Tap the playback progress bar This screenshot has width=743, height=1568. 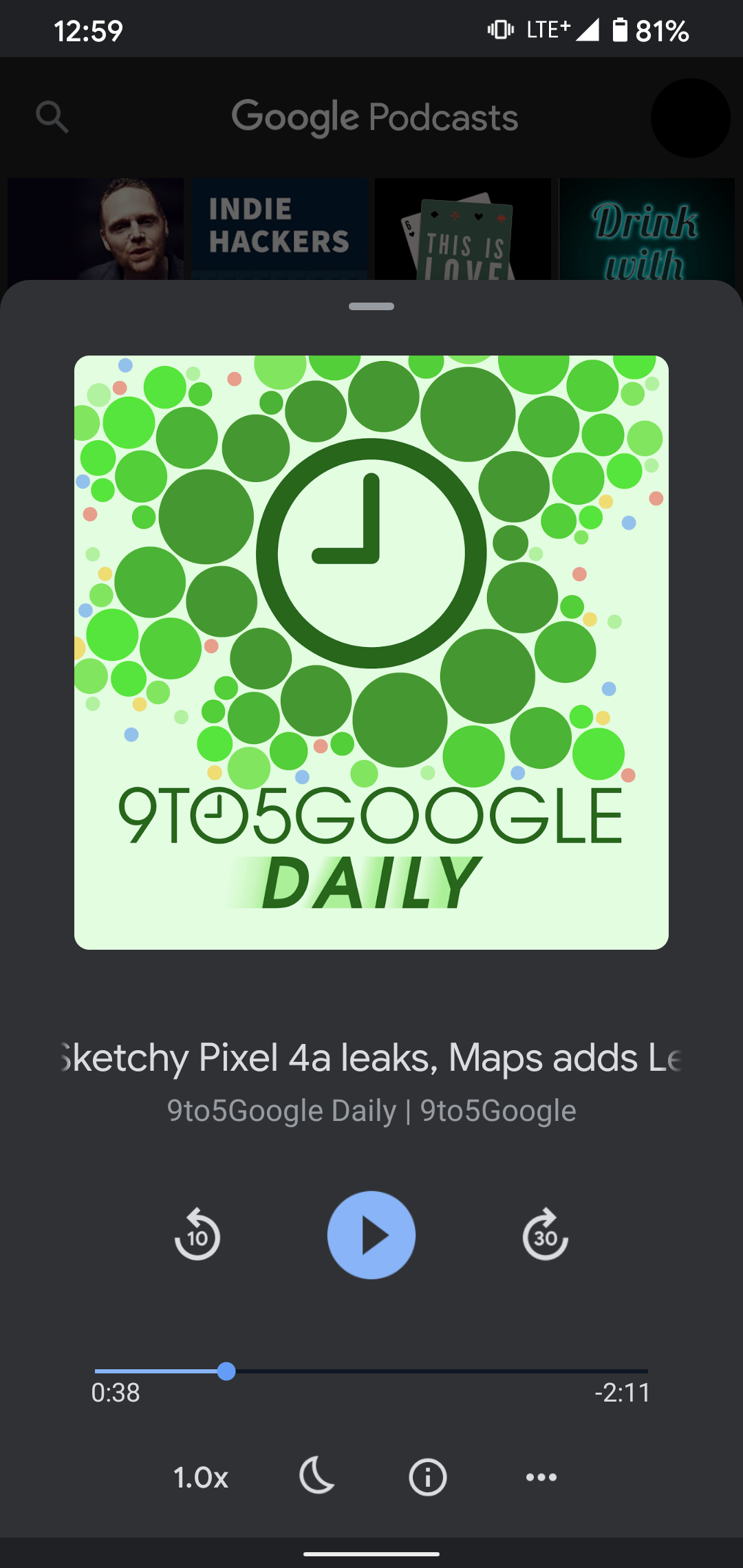click(x=371, y=1371)
